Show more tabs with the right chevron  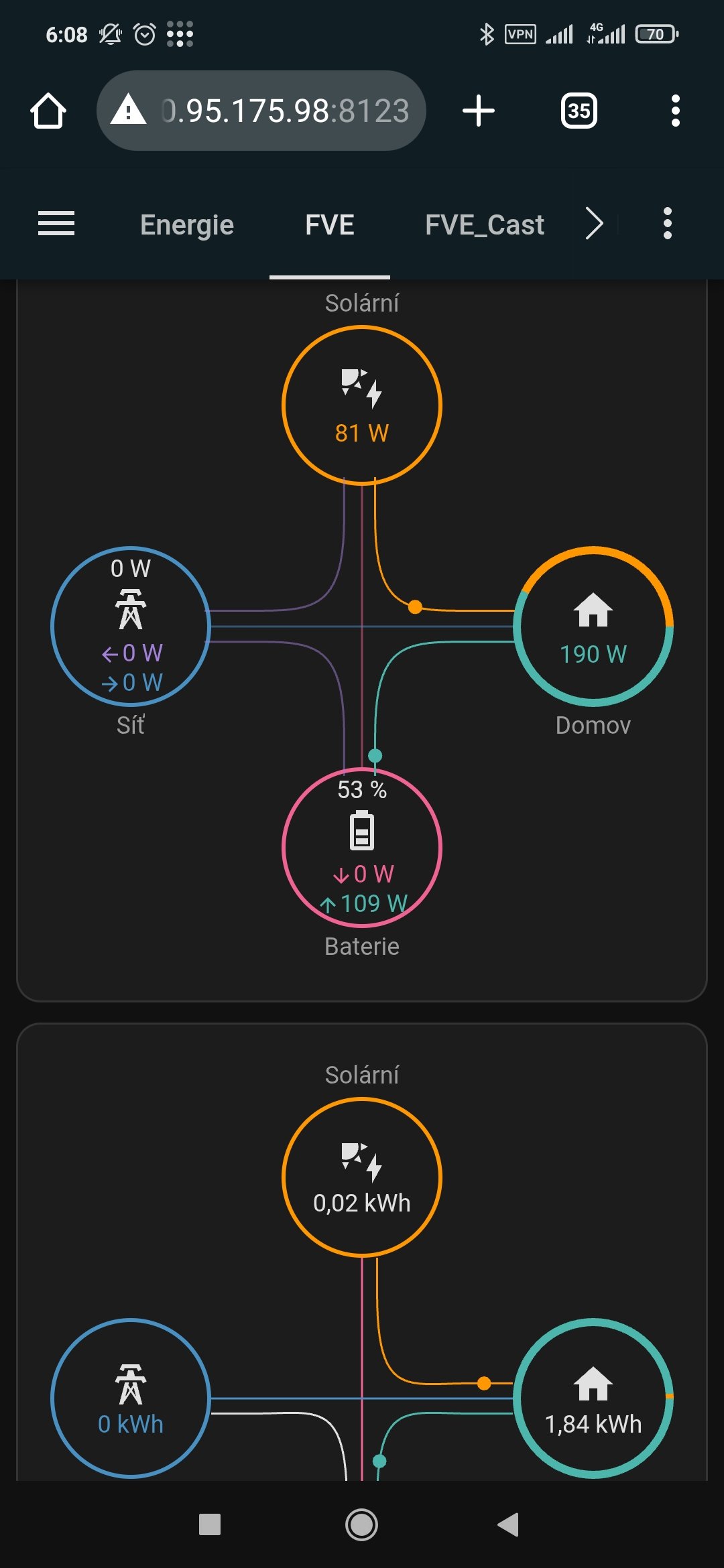coord(594,224)
